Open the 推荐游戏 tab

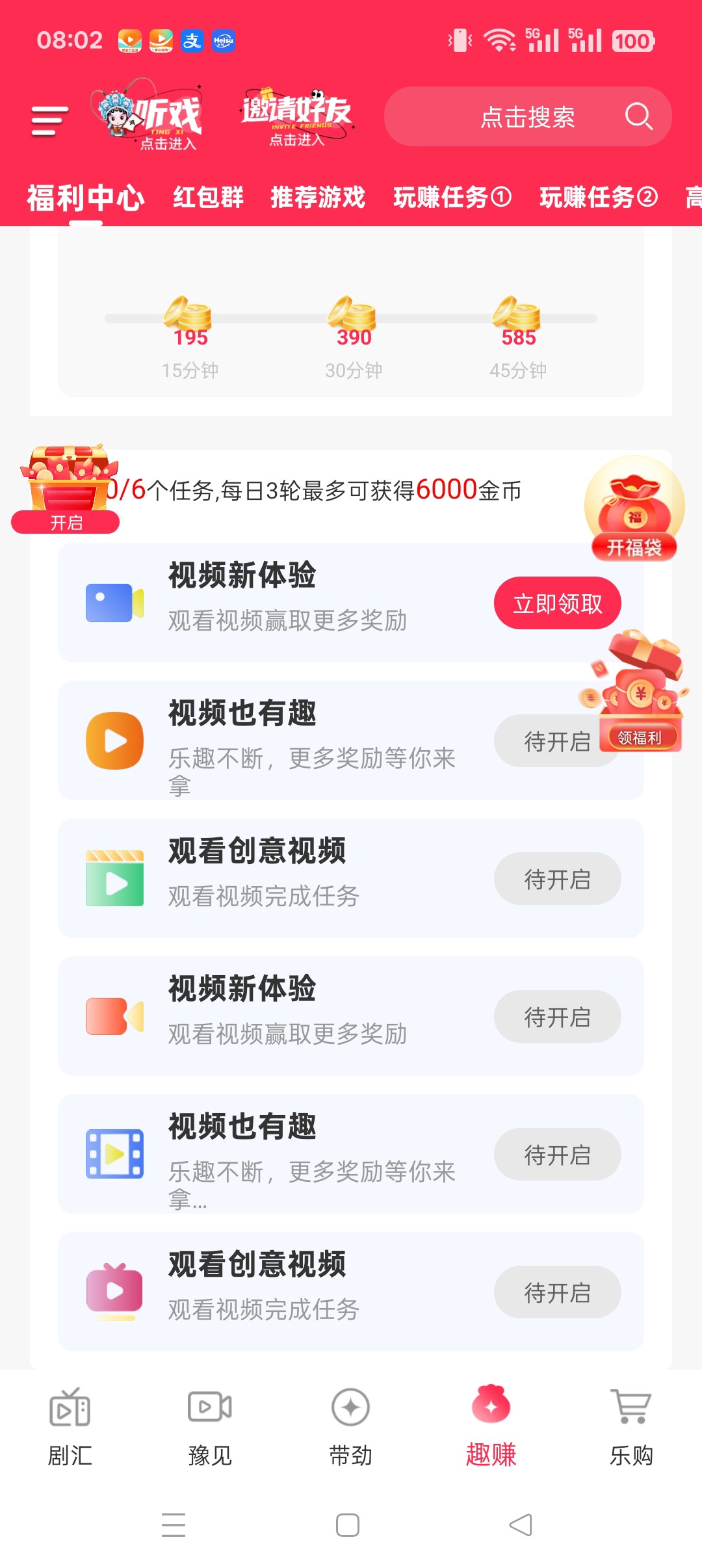pyautogui.click(x=317, y=198)
